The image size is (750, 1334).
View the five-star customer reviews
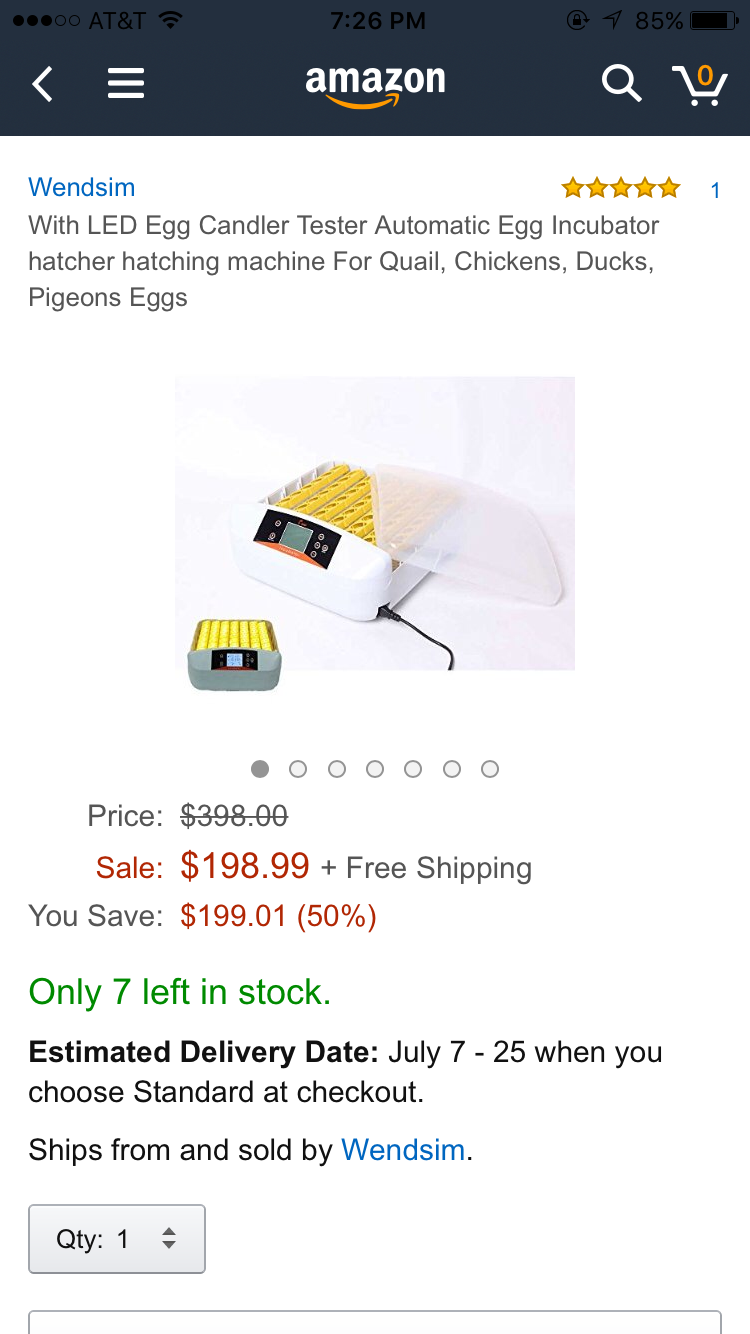coord(620,188)
